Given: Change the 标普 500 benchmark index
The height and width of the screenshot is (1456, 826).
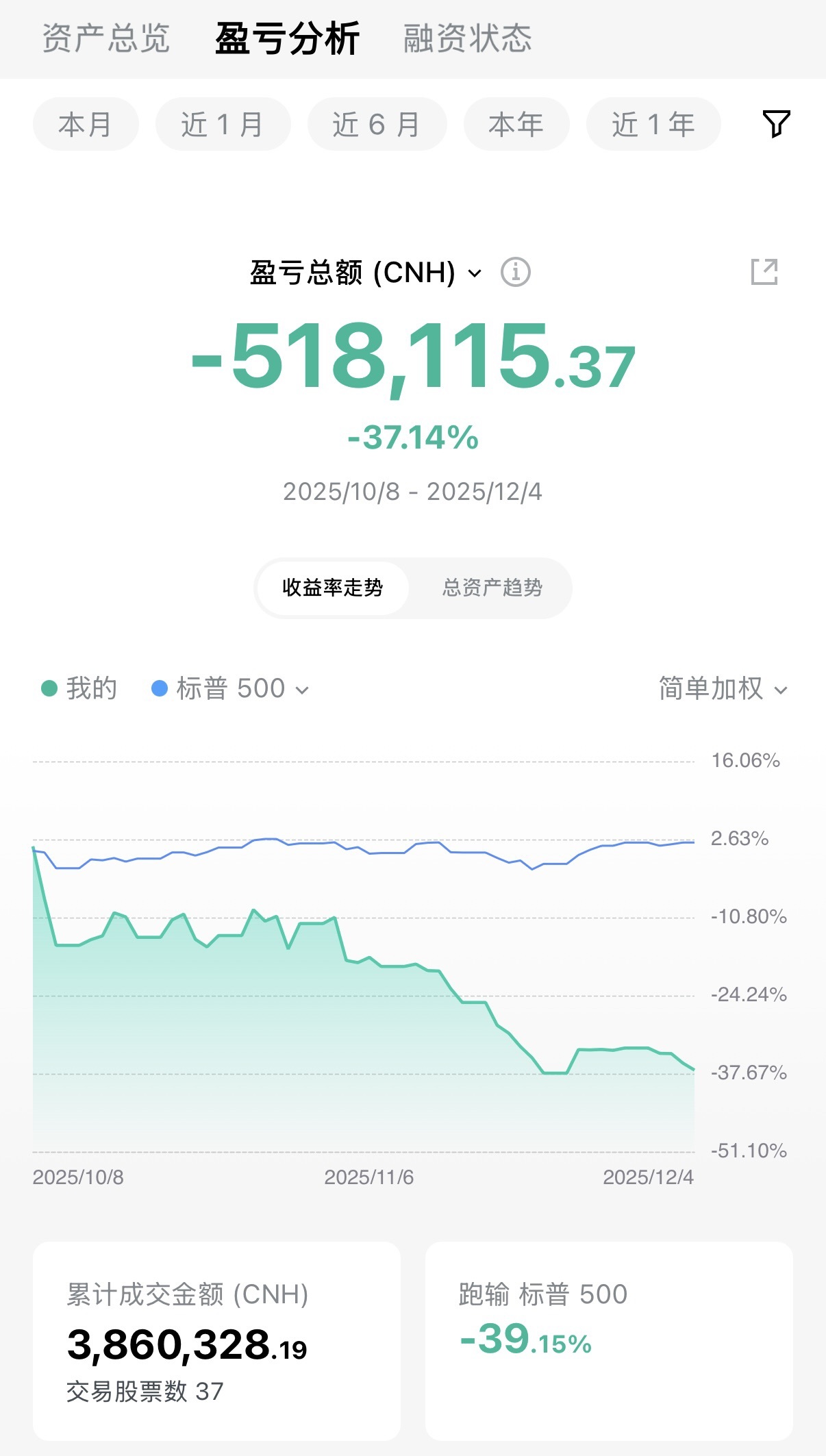Looking at the screenshot, I should pyautogui.click(x=231, y=689).
